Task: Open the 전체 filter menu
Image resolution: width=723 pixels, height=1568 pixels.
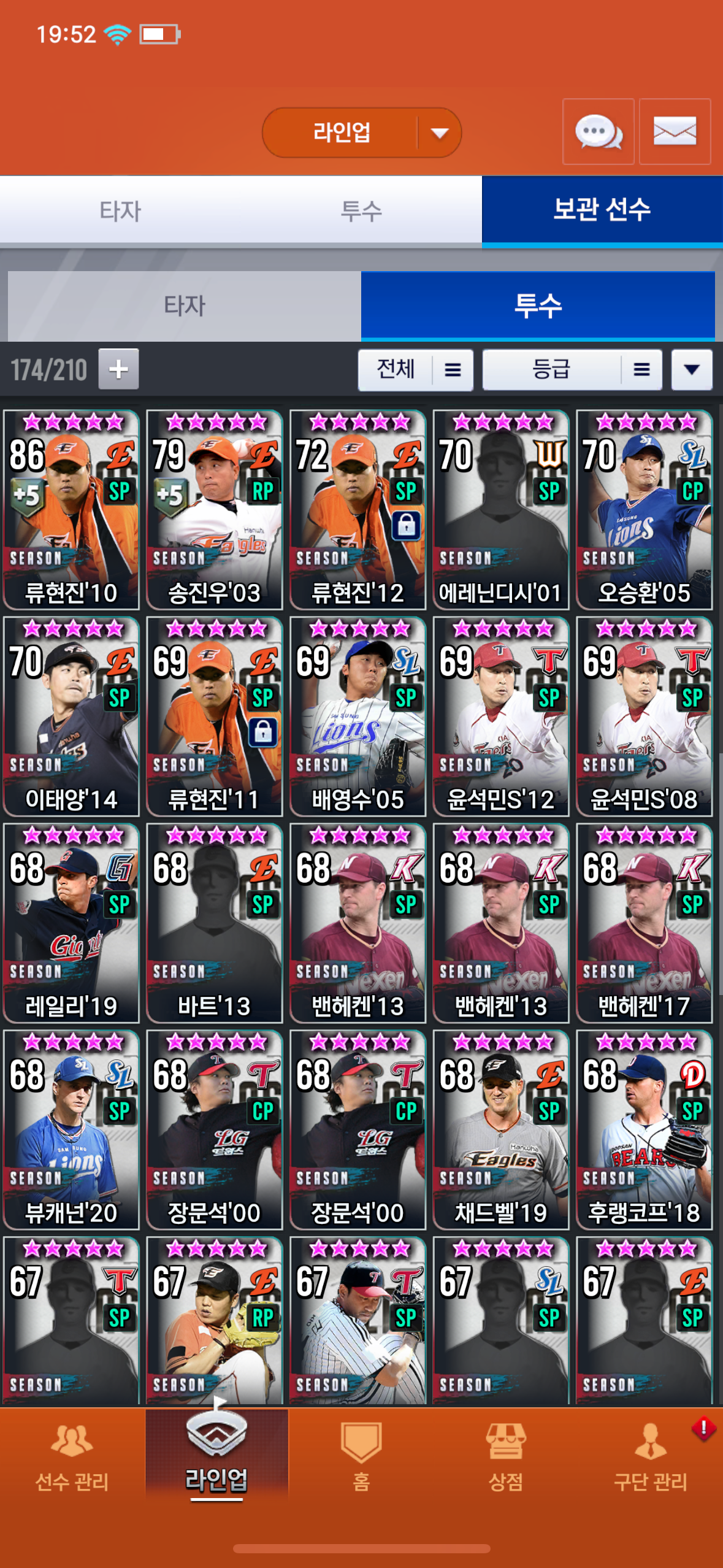Action: click(415, 370)
